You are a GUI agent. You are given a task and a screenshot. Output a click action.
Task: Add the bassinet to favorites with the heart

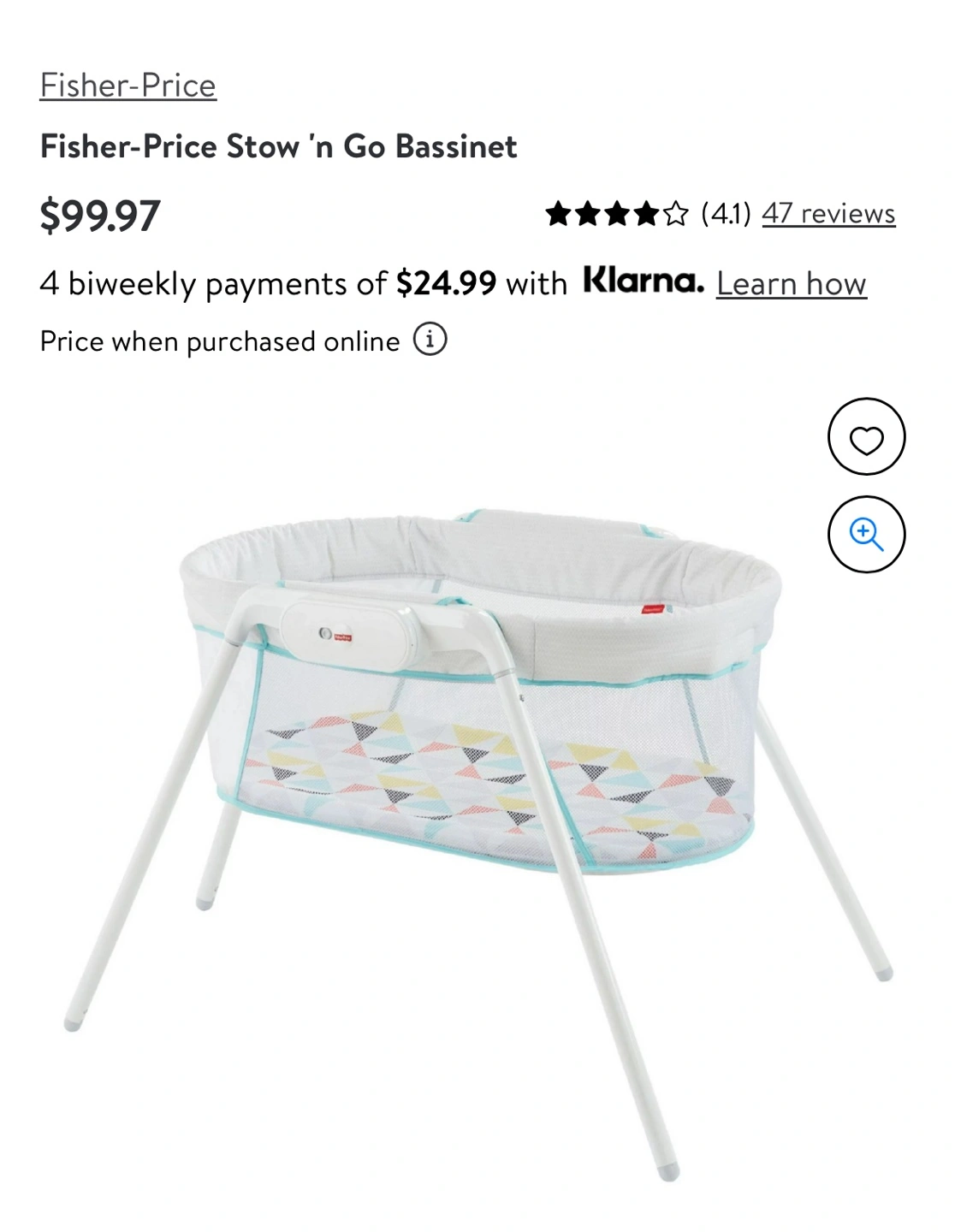(x=866, y=437)
